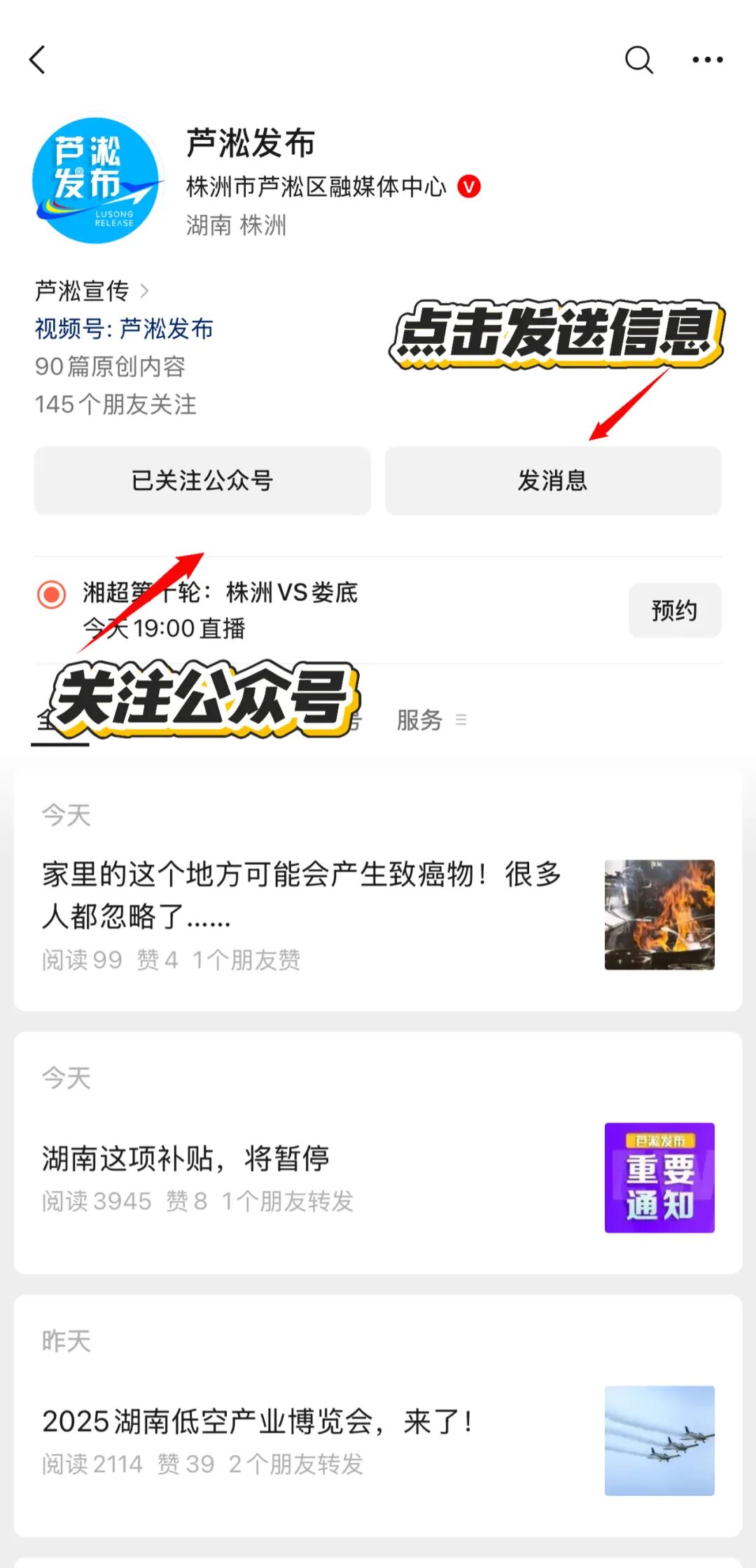Open the three-dot more options menu
This screenshot has width=756, height=1568.
click(x=707, y=60)
